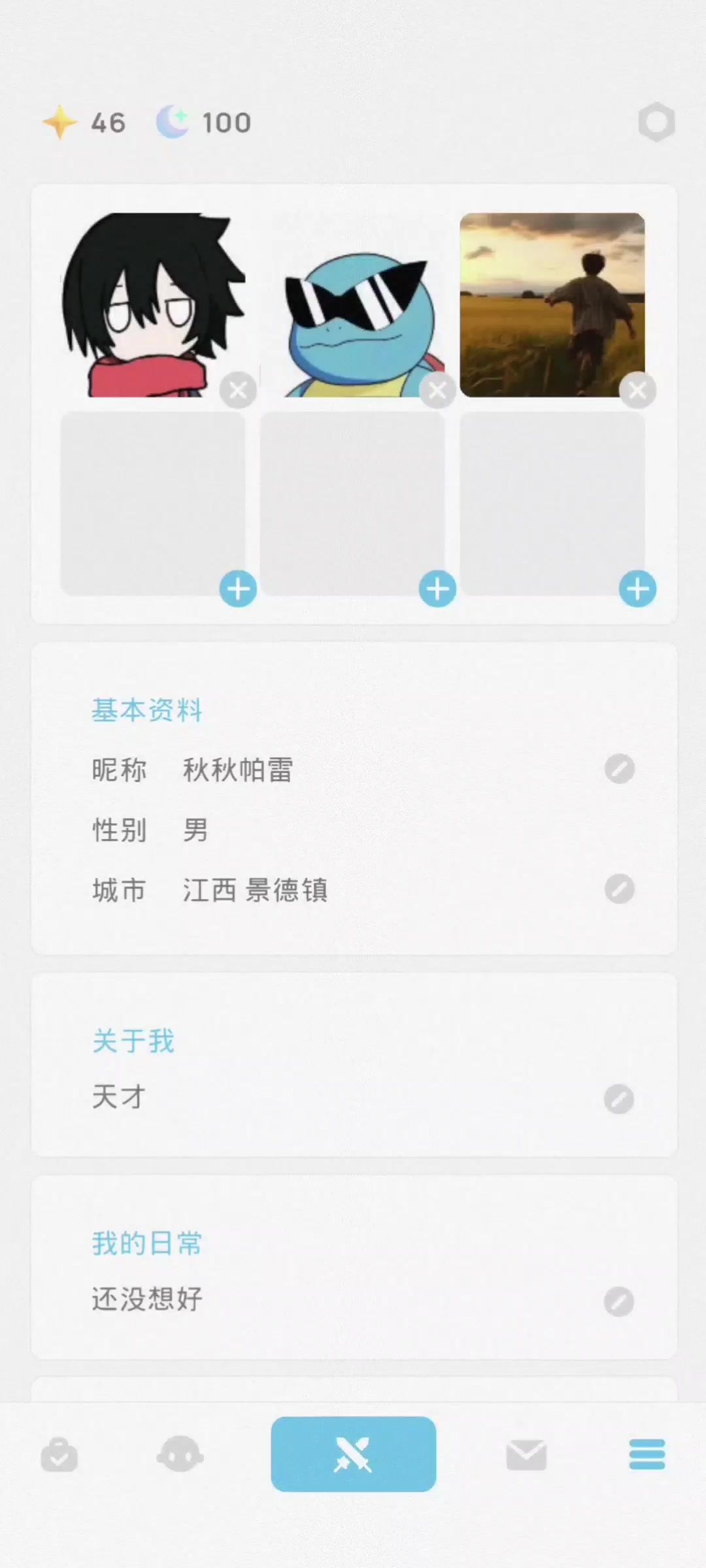Image resolution: width=706 pixels, height=1568 pixels.
Task: Open the bag tab in bottom bar
Action: [59, 1454]
